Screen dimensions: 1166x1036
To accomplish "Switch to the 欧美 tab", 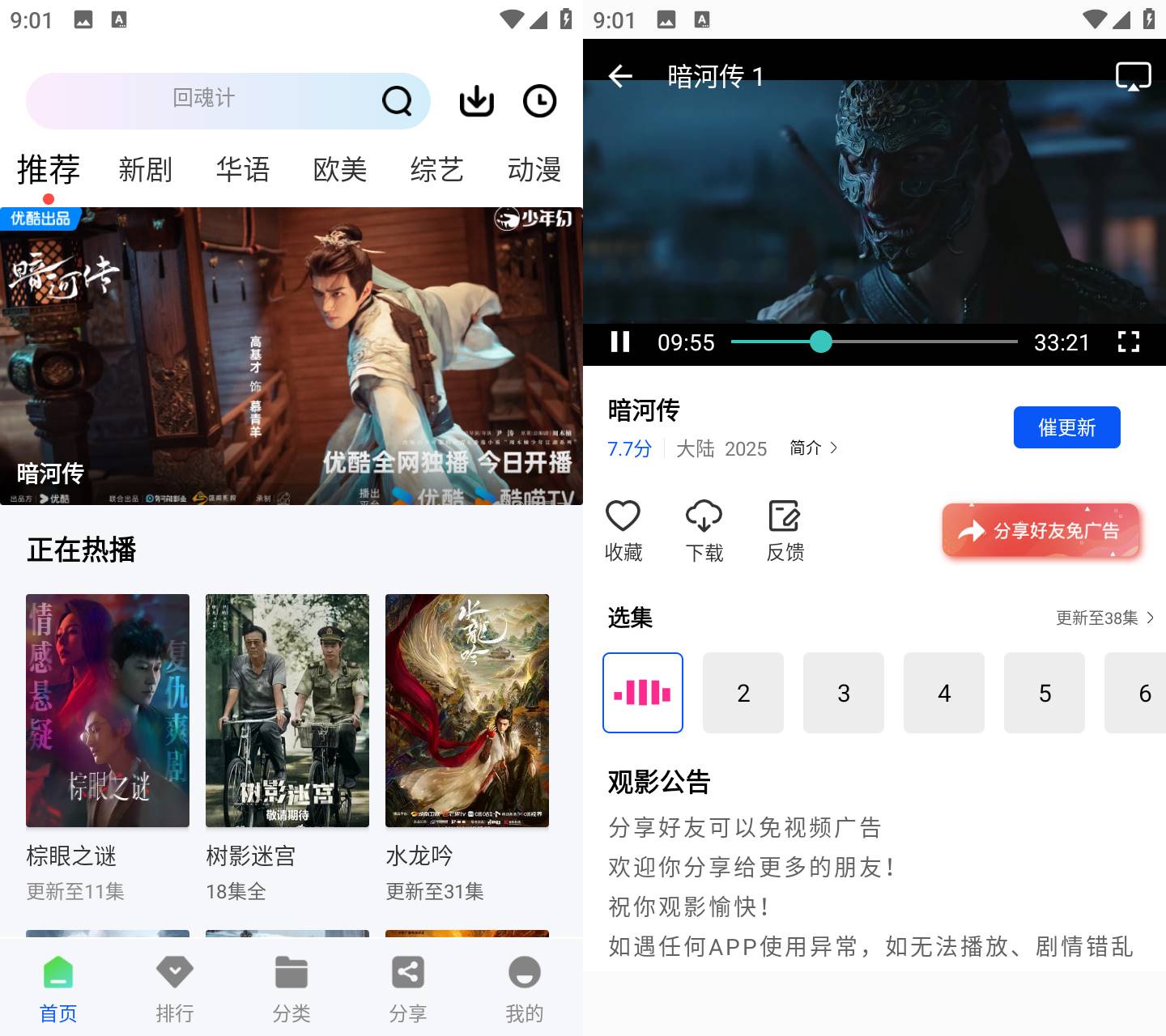I will coord(340,170).
